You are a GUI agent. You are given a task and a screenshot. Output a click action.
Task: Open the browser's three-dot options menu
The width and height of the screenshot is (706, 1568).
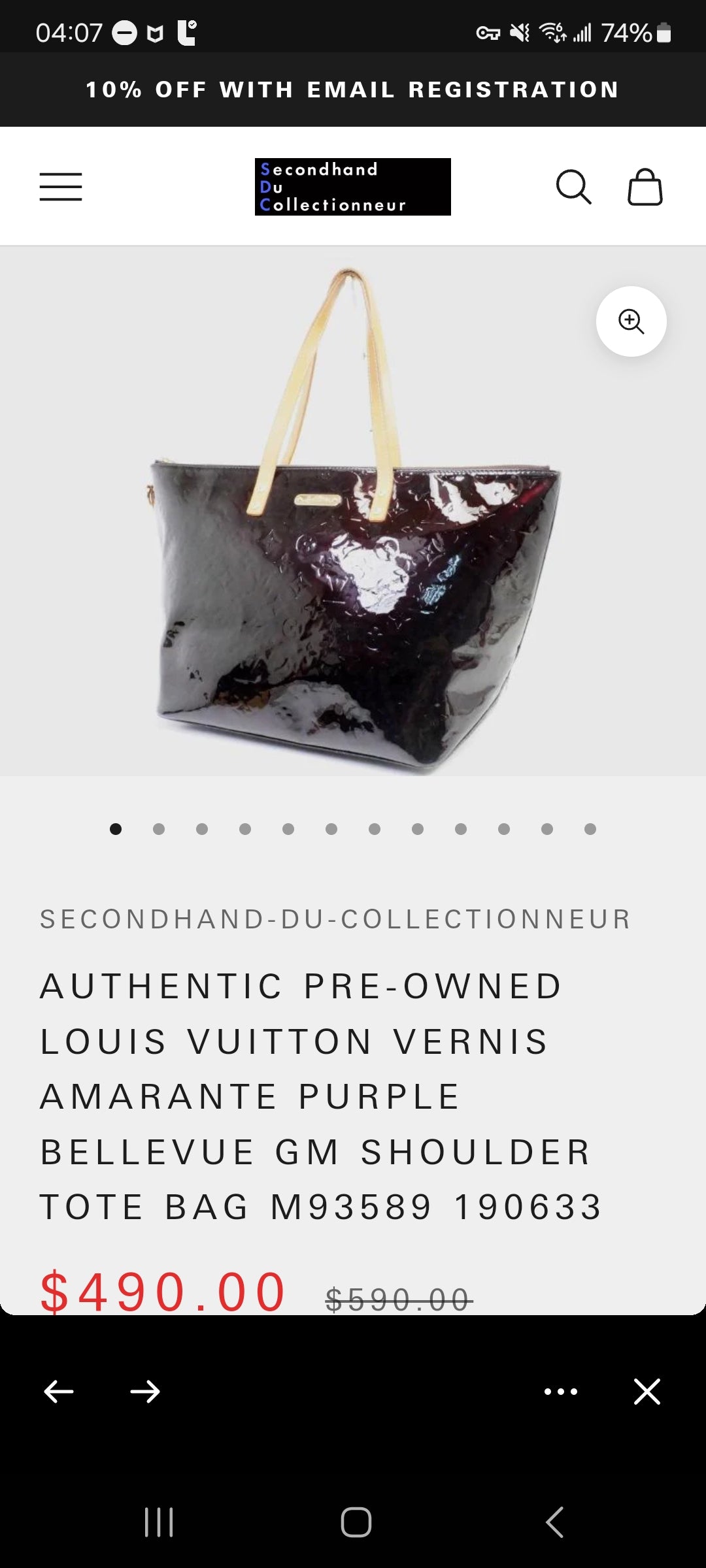tap(561, 1392)
